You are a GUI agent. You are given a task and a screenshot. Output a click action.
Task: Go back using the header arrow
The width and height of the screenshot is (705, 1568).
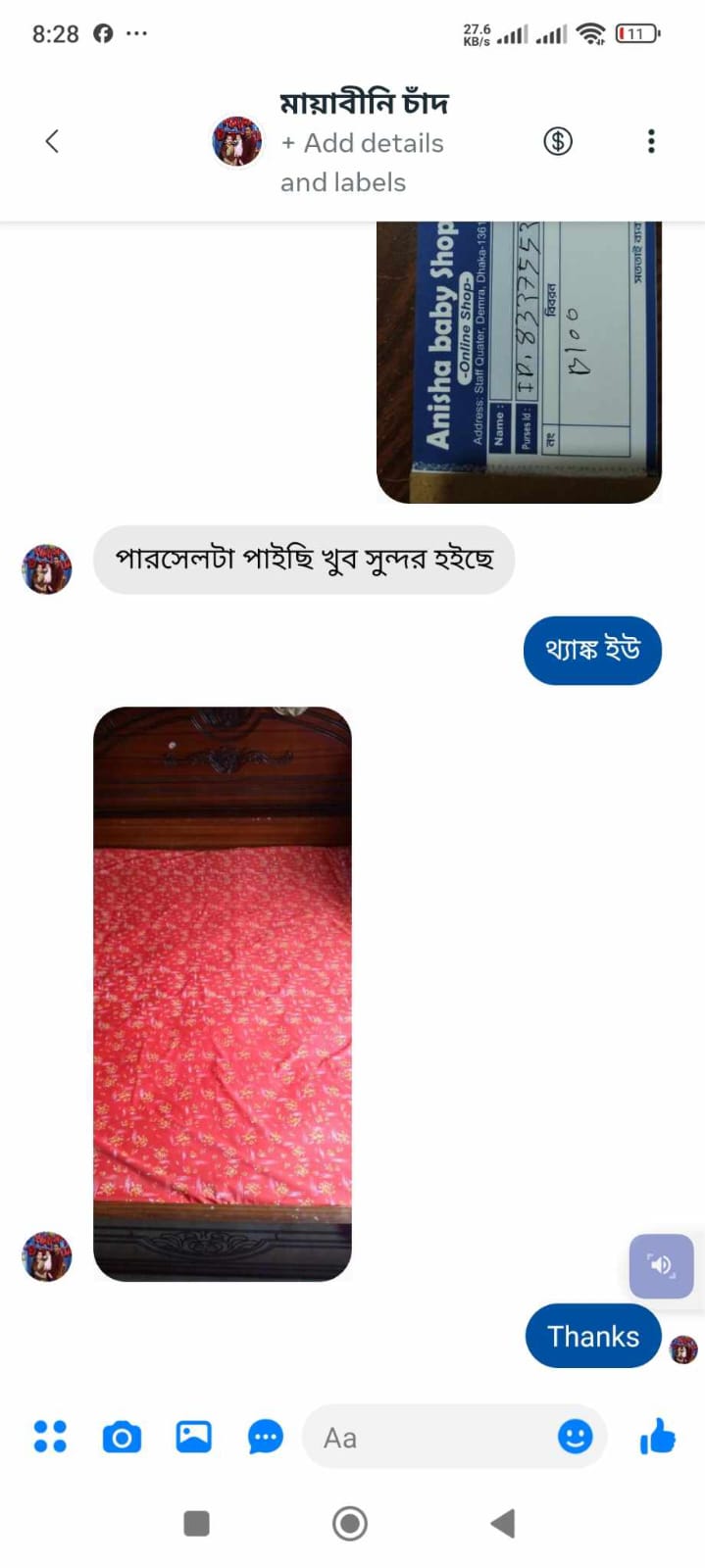pos(53,142)
